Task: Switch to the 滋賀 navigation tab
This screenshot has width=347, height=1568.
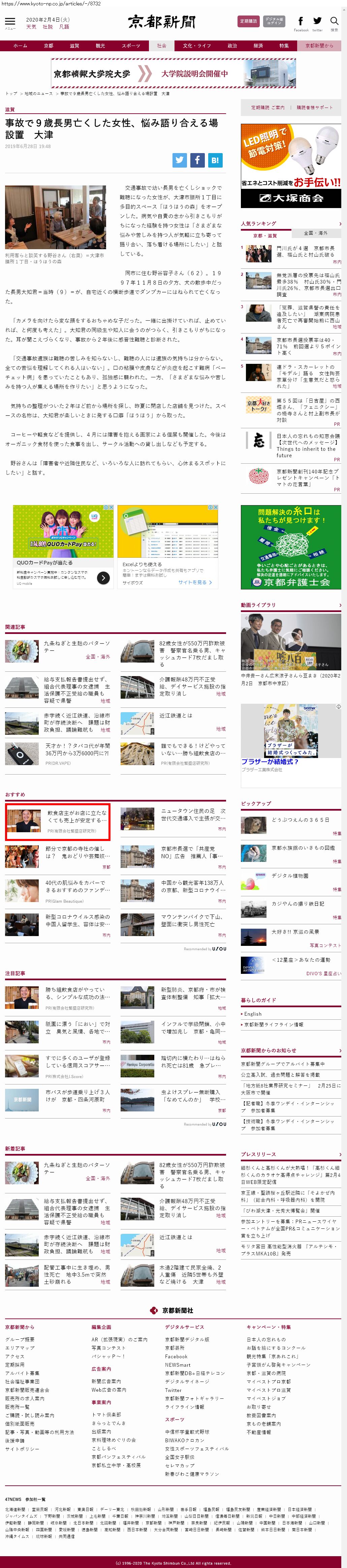Action: [74, 46]
